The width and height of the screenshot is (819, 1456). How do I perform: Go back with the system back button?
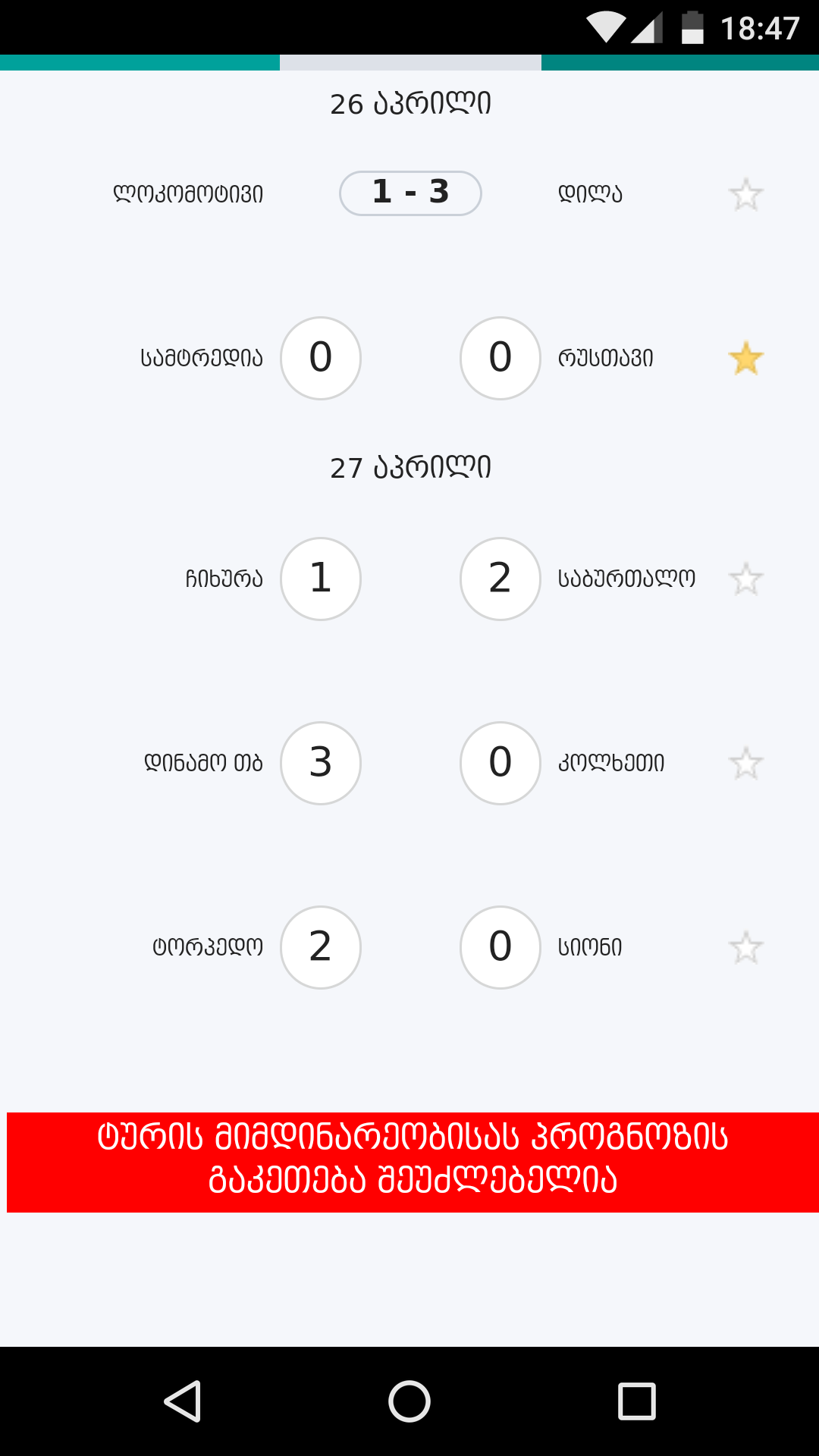[183, 1401]
